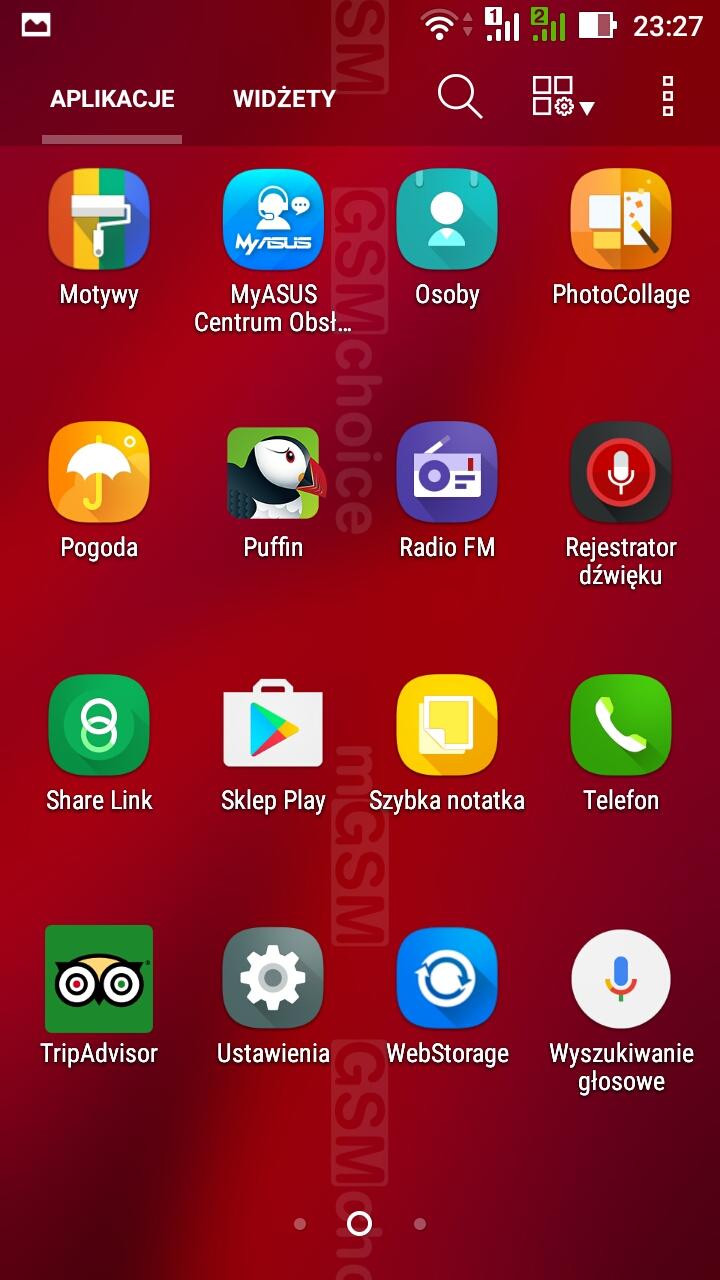The image size is (720, 1280).
Task: Open the three-dot overflow menu
Action: click(668, 97)
